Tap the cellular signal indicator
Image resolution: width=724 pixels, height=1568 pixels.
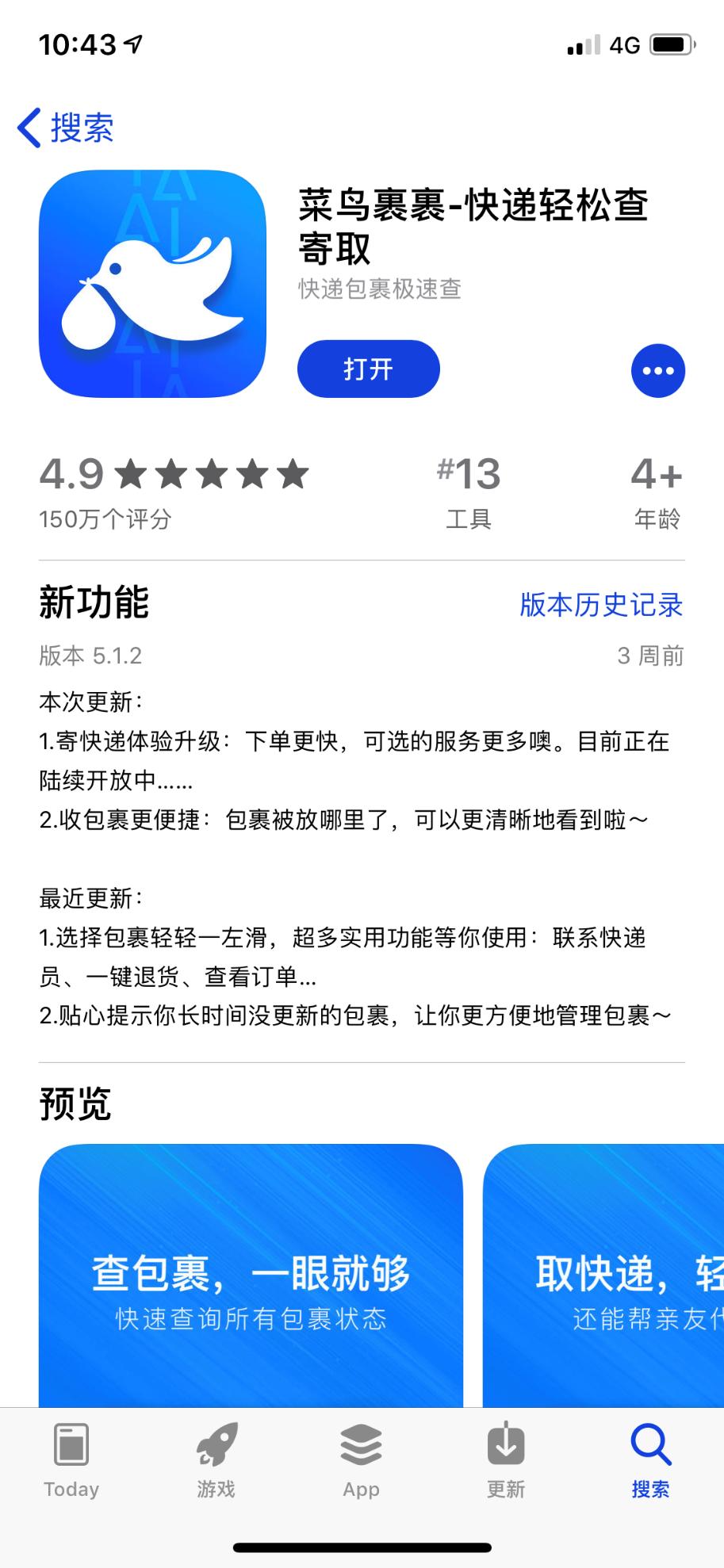[x=581, y=45]
